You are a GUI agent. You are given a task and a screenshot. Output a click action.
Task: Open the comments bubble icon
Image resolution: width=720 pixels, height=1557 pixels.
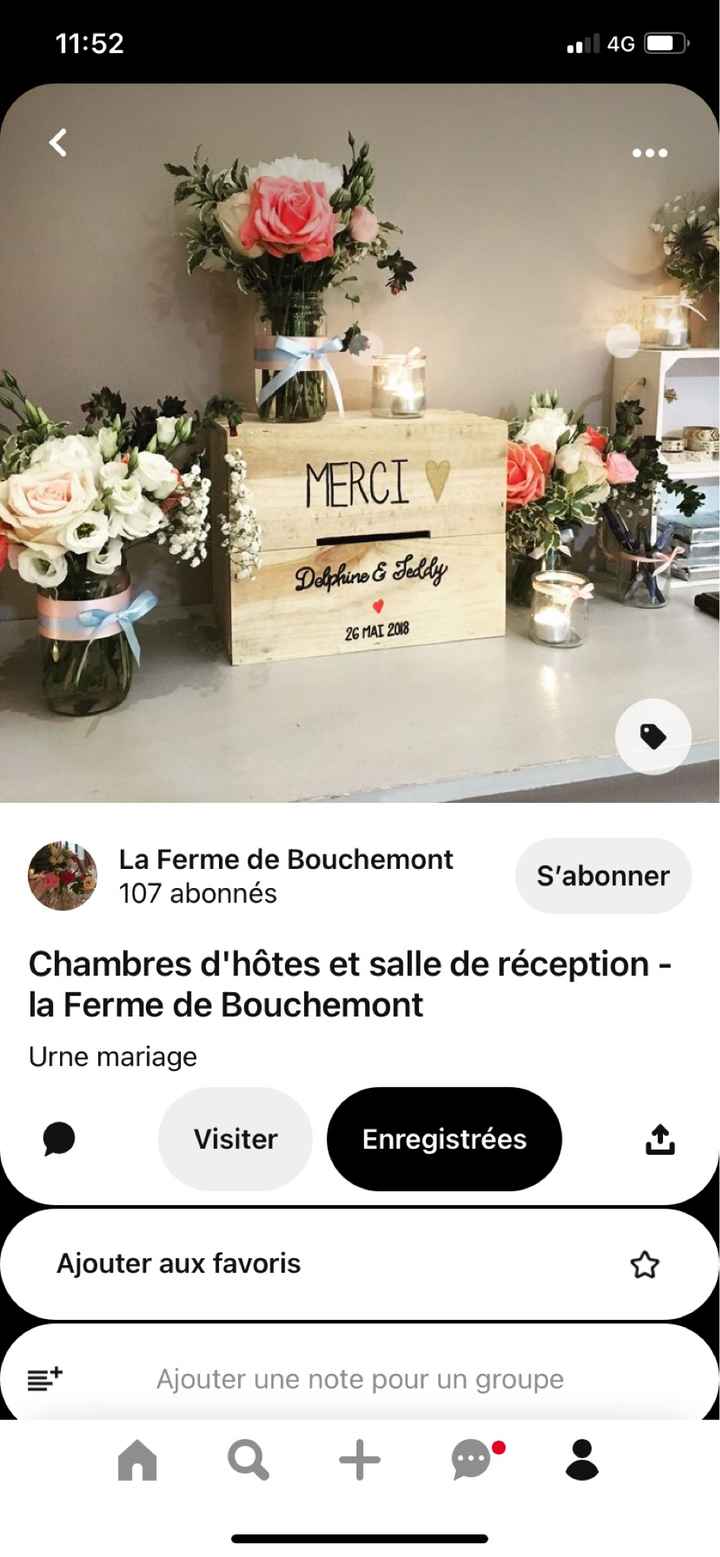pyautogui.click(x=59, y=1138)
